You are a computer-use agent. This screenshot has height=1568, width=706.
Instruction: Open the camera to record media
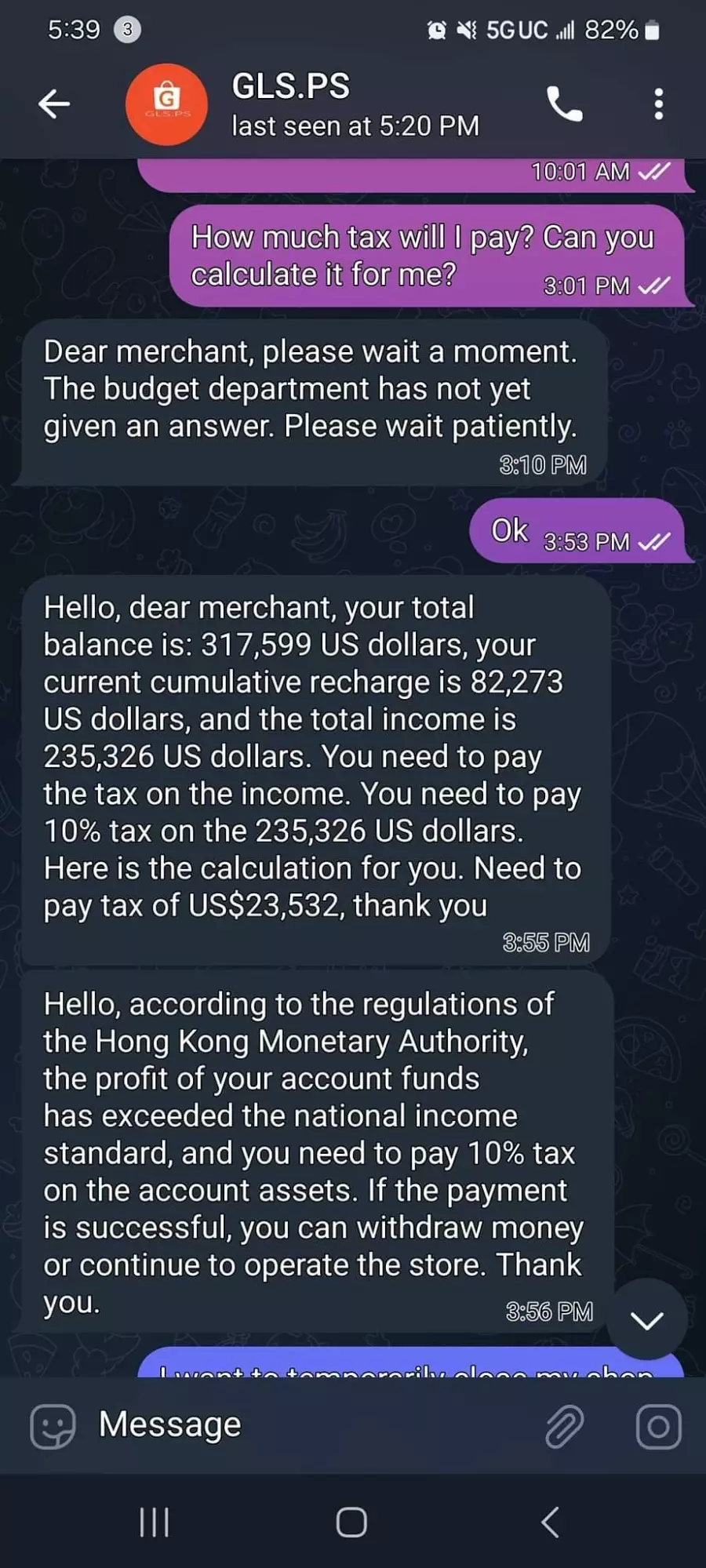click(658, 1425)
